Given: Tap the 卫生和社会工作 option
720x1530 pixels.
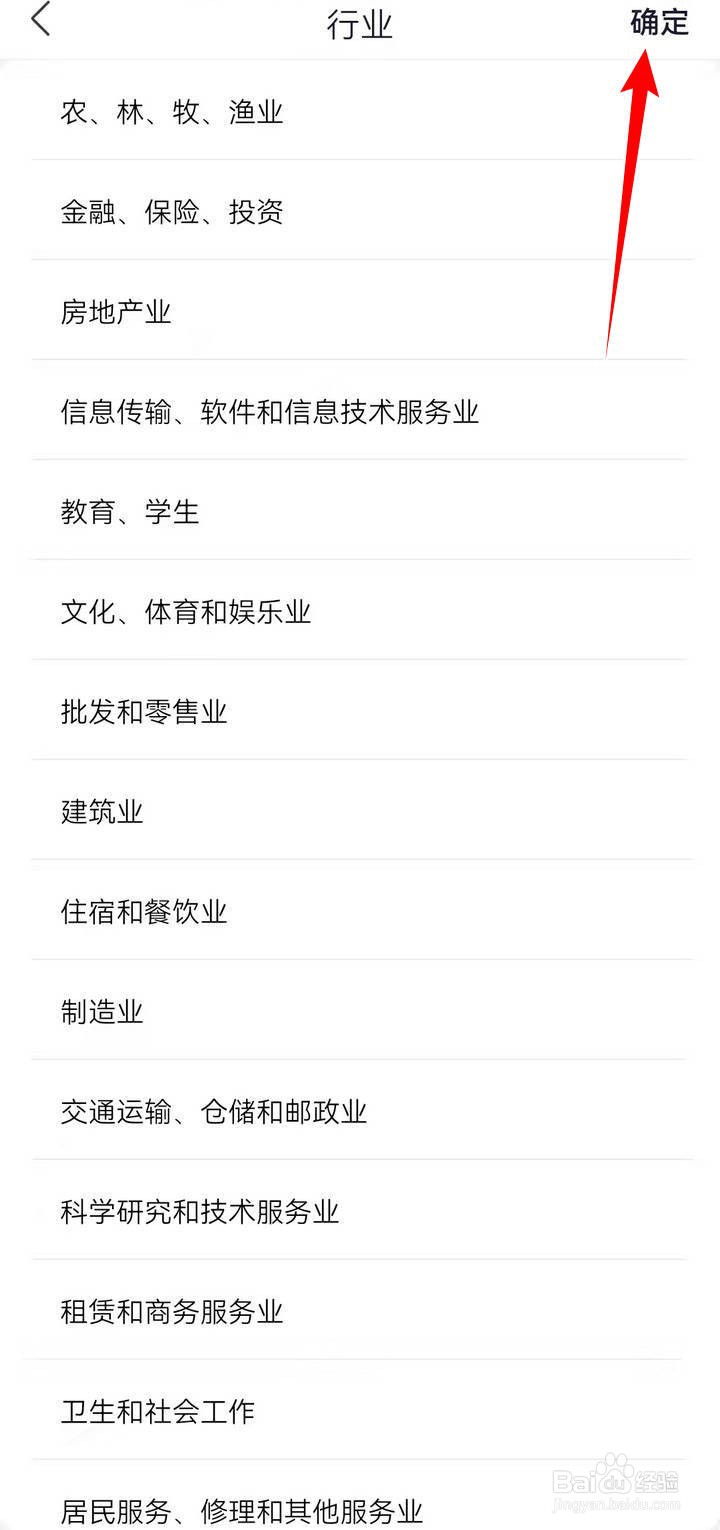Looking at the screenshot, I should 157,1412.
